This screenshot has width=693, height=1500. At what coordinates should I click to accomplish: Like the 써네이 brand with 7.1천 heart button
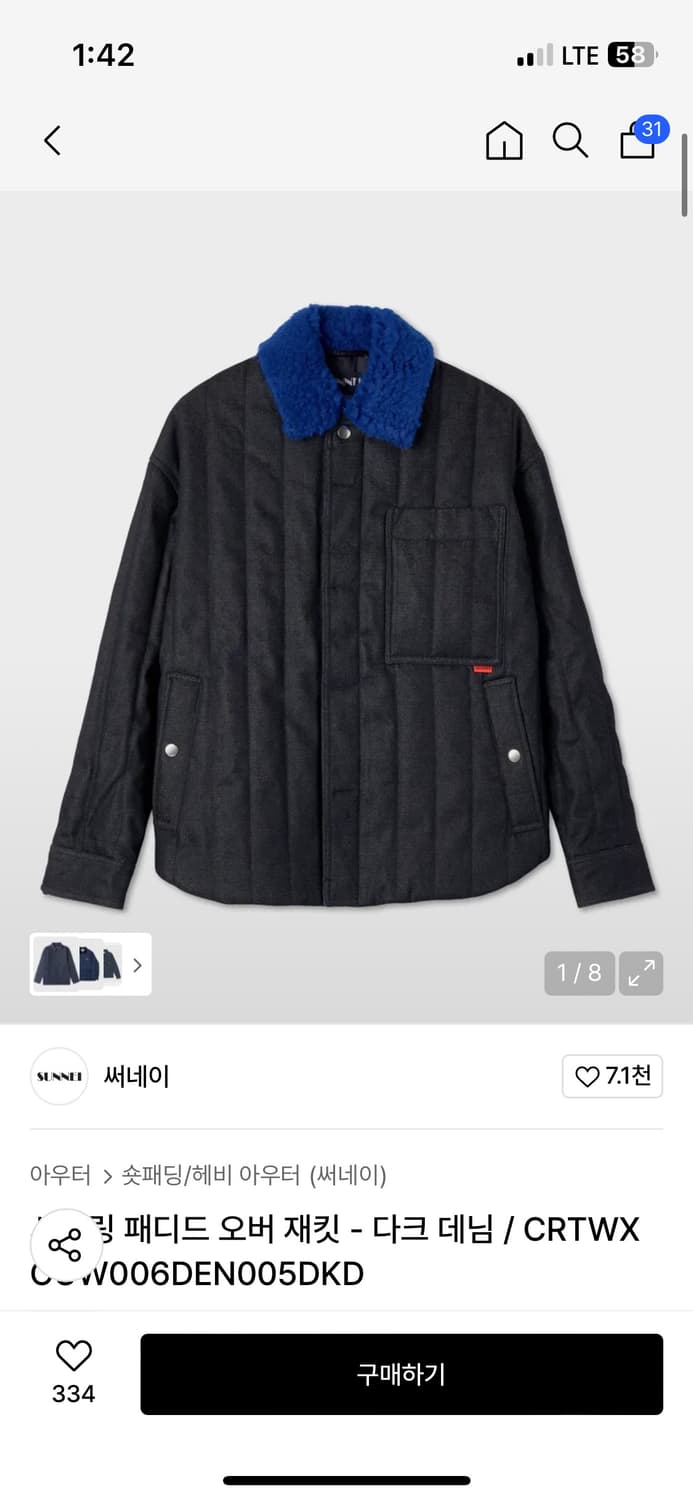point(612,1076)
